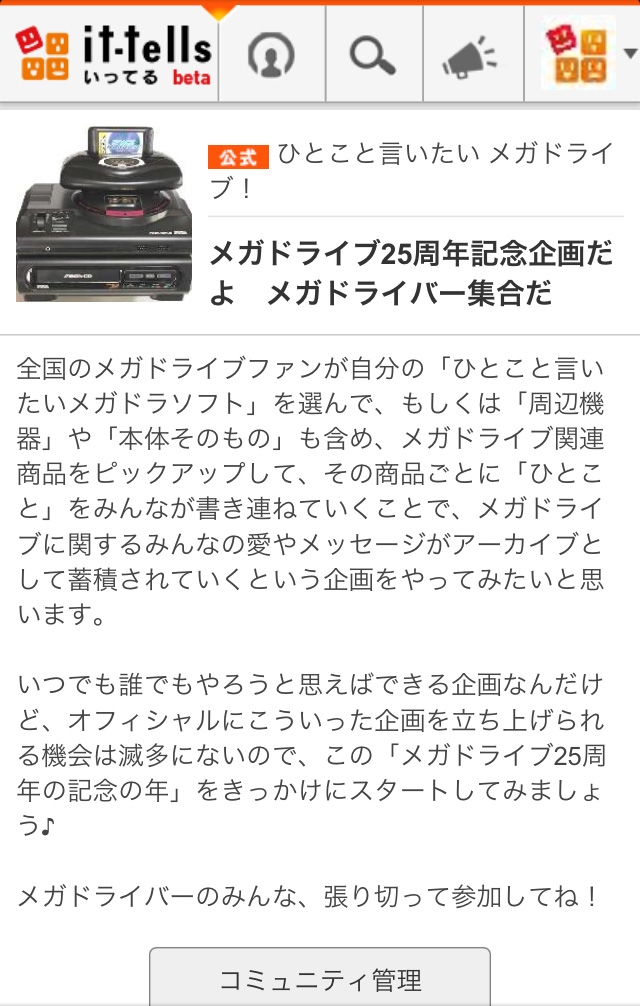Open the Mega Drive community thumbnail image
Image resolution: width=640 pixels, height=1006 pixels.
[x=104, y=214]
